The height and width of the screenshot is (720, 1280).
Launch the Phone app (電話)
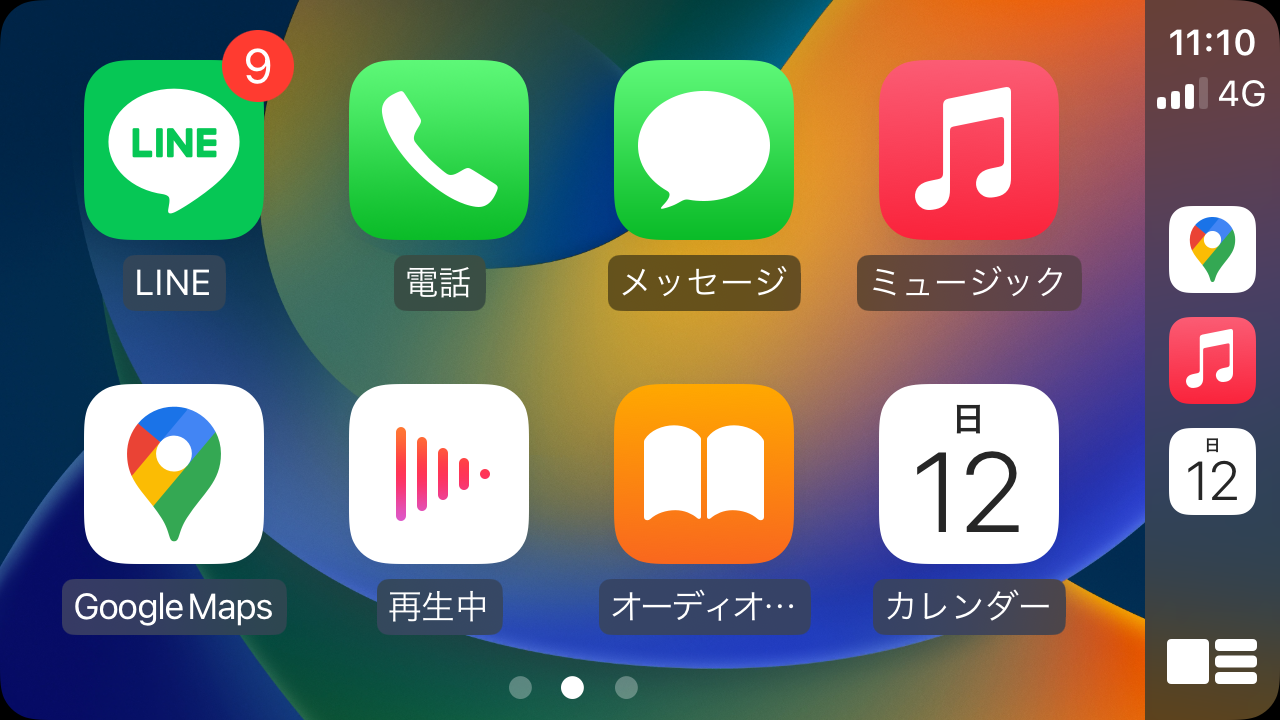(x=439, y=150)
